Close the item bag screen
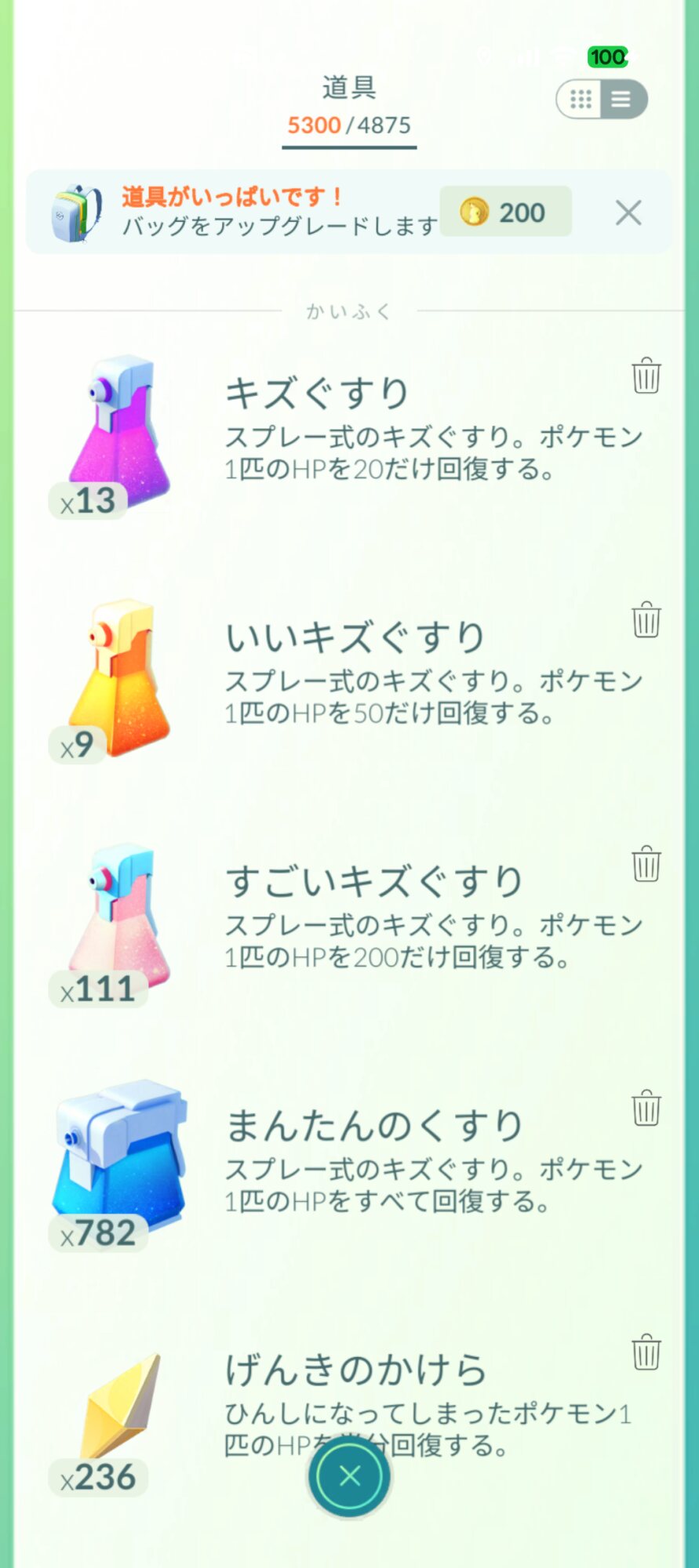699x1568 pixels. [350, 1475]
